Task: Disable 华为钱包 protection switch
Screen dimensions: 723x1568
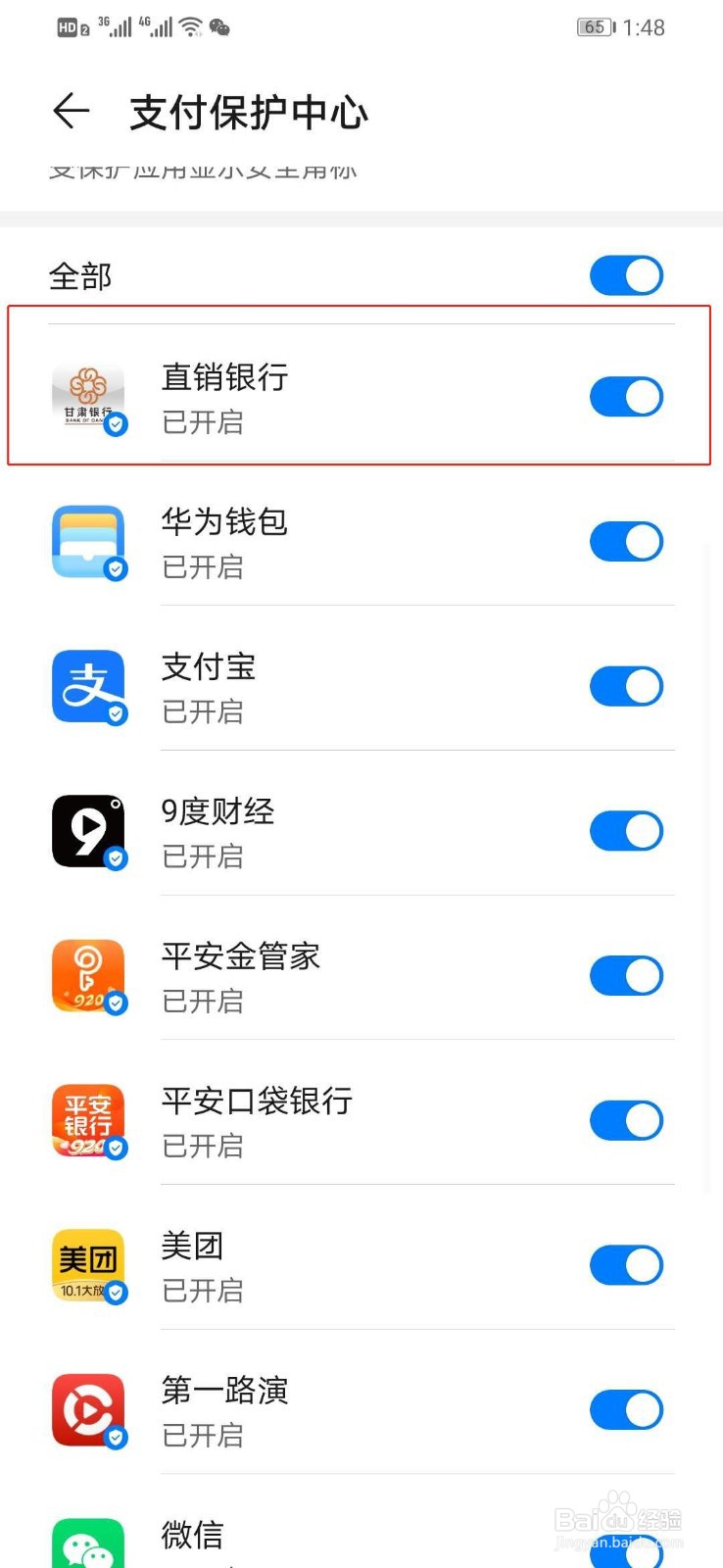Action: 626,541
